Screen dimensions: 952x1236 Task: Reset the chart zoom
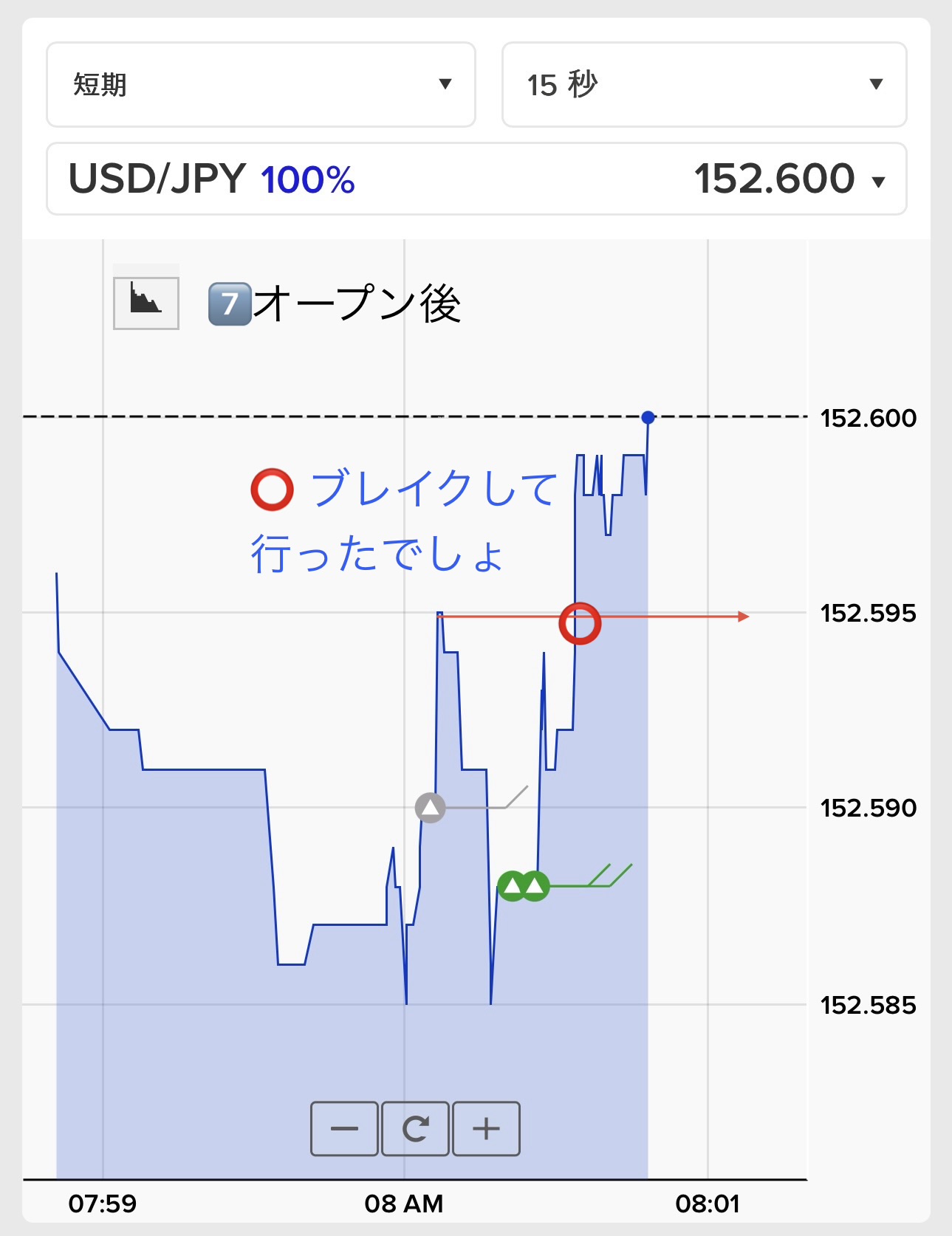tap(415, 1128)
